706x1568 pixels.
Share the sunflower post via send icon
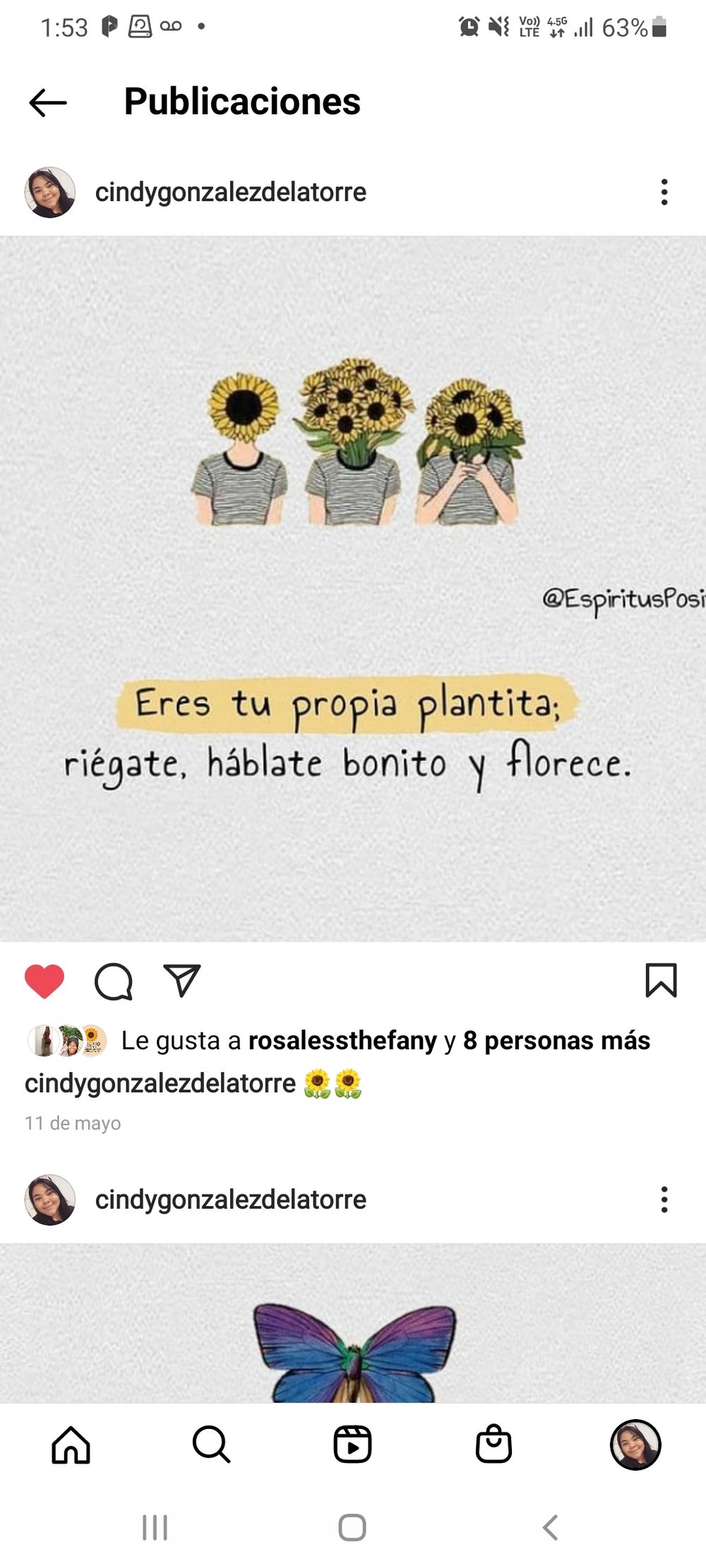click(x=182, y=980)
